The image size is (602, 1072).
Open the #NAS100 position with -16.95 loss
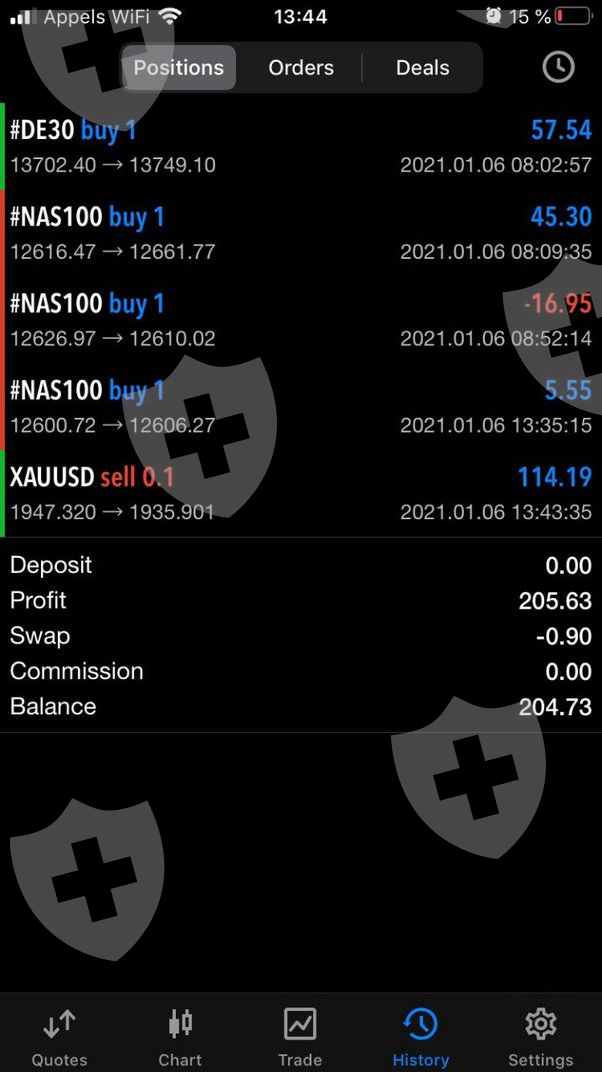tap(300, 320)
